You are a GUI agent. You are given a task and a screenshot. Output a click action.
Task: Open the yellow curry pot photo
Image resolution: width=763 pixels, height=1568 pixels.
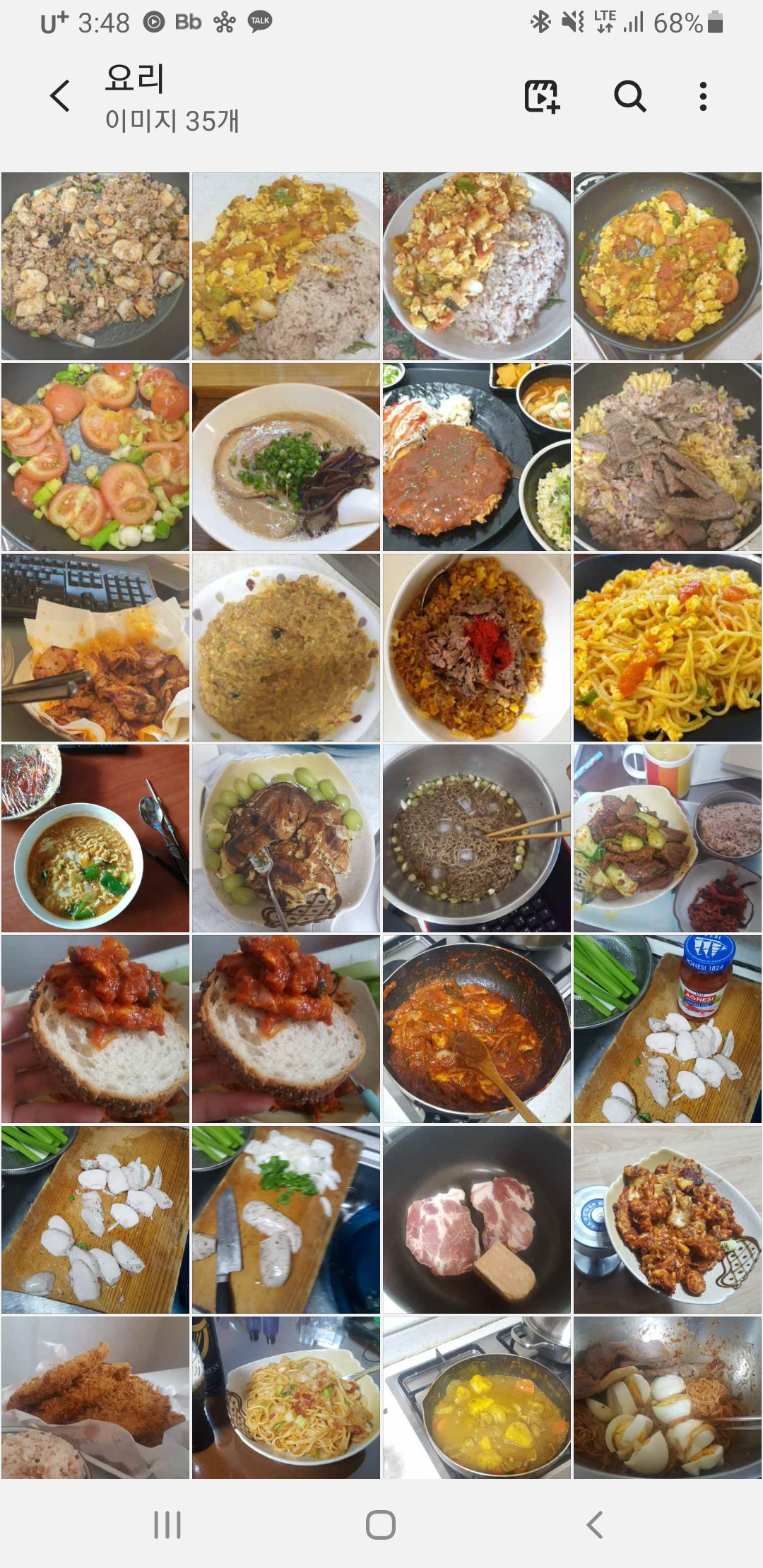pos(477,1398)
